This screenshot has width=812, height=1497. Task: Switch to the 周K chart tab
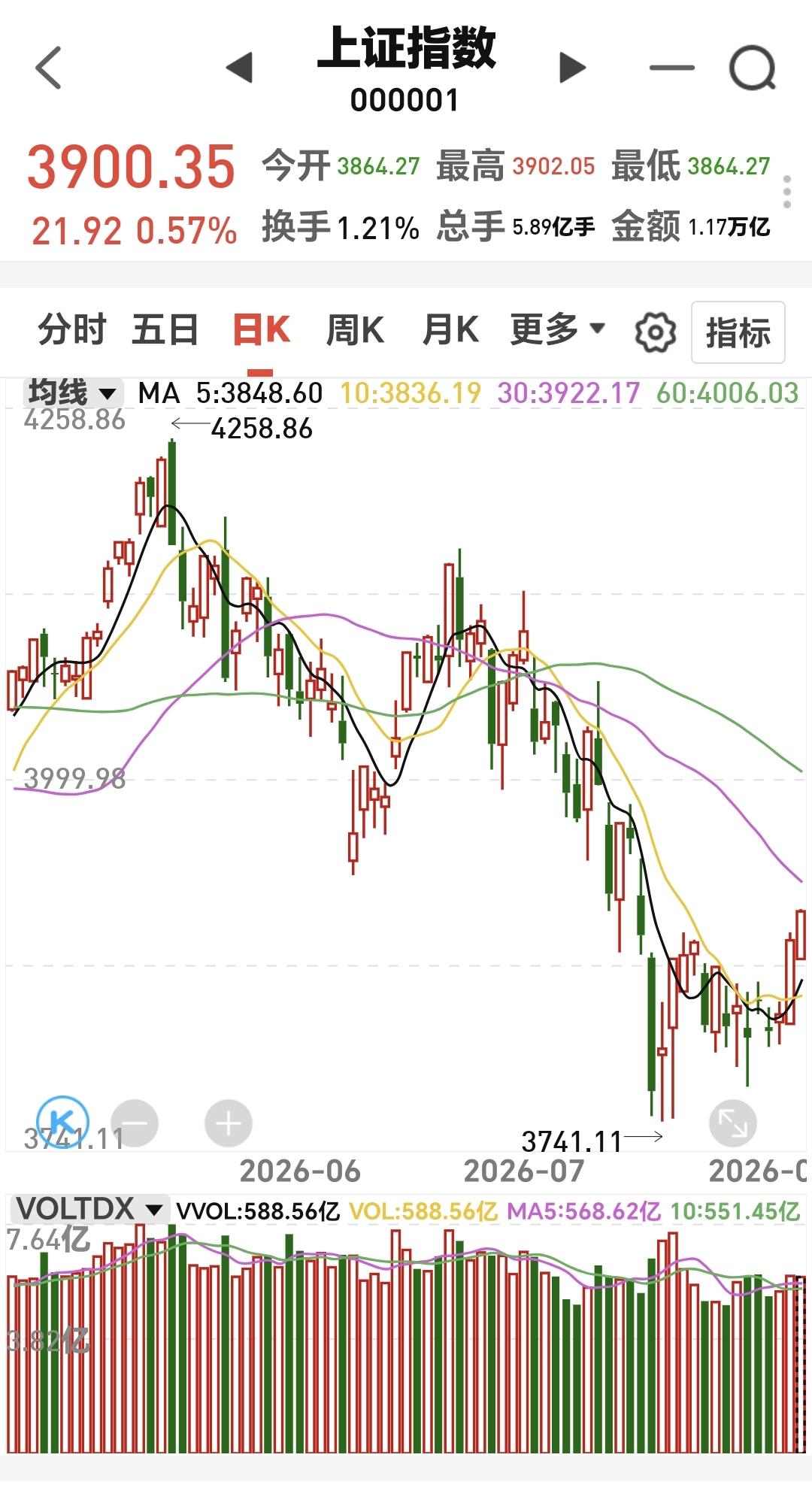(355, 330)
